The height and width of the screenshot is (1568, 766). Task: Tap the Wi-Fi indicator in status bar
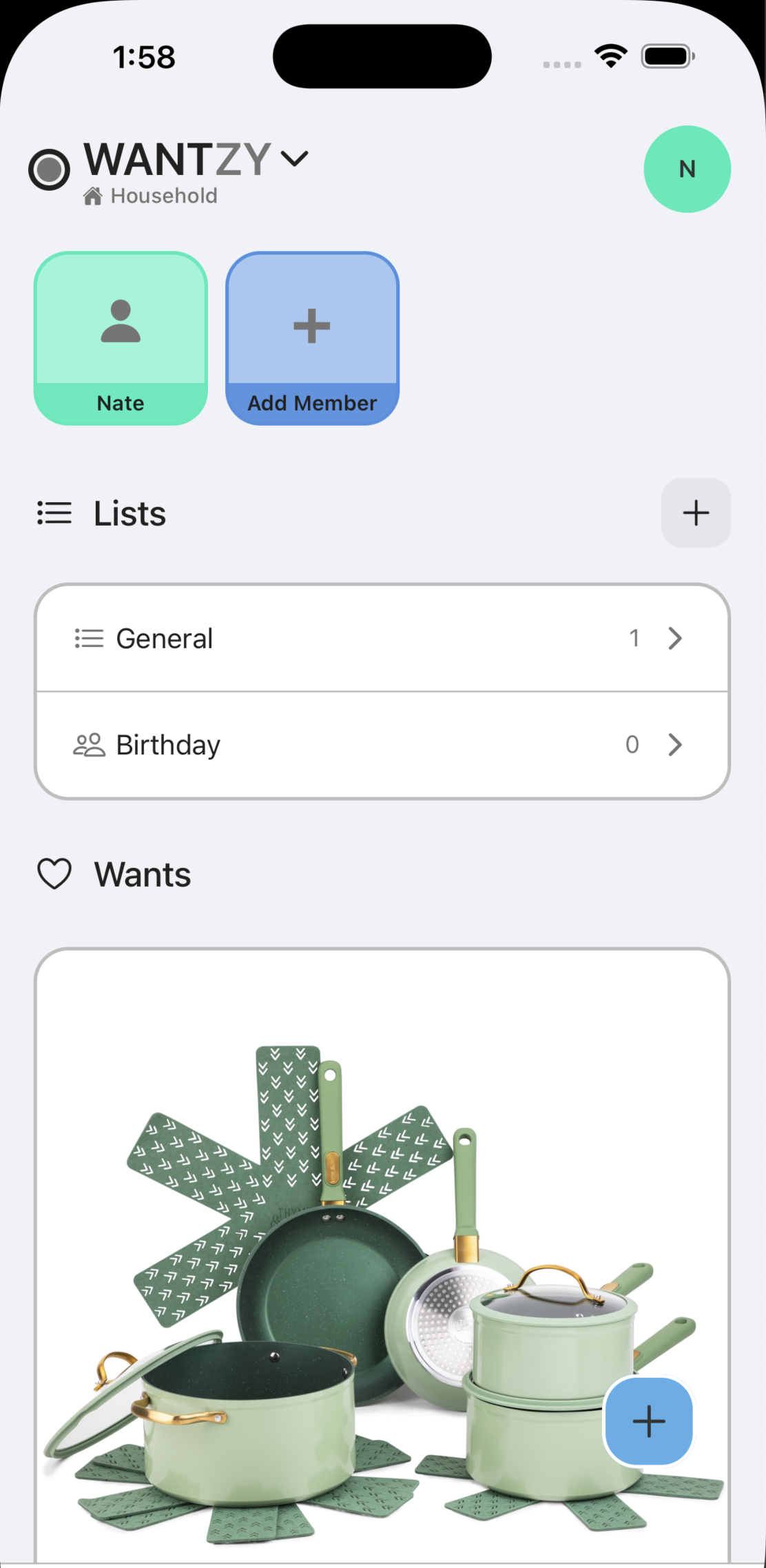tap(610, 55)
